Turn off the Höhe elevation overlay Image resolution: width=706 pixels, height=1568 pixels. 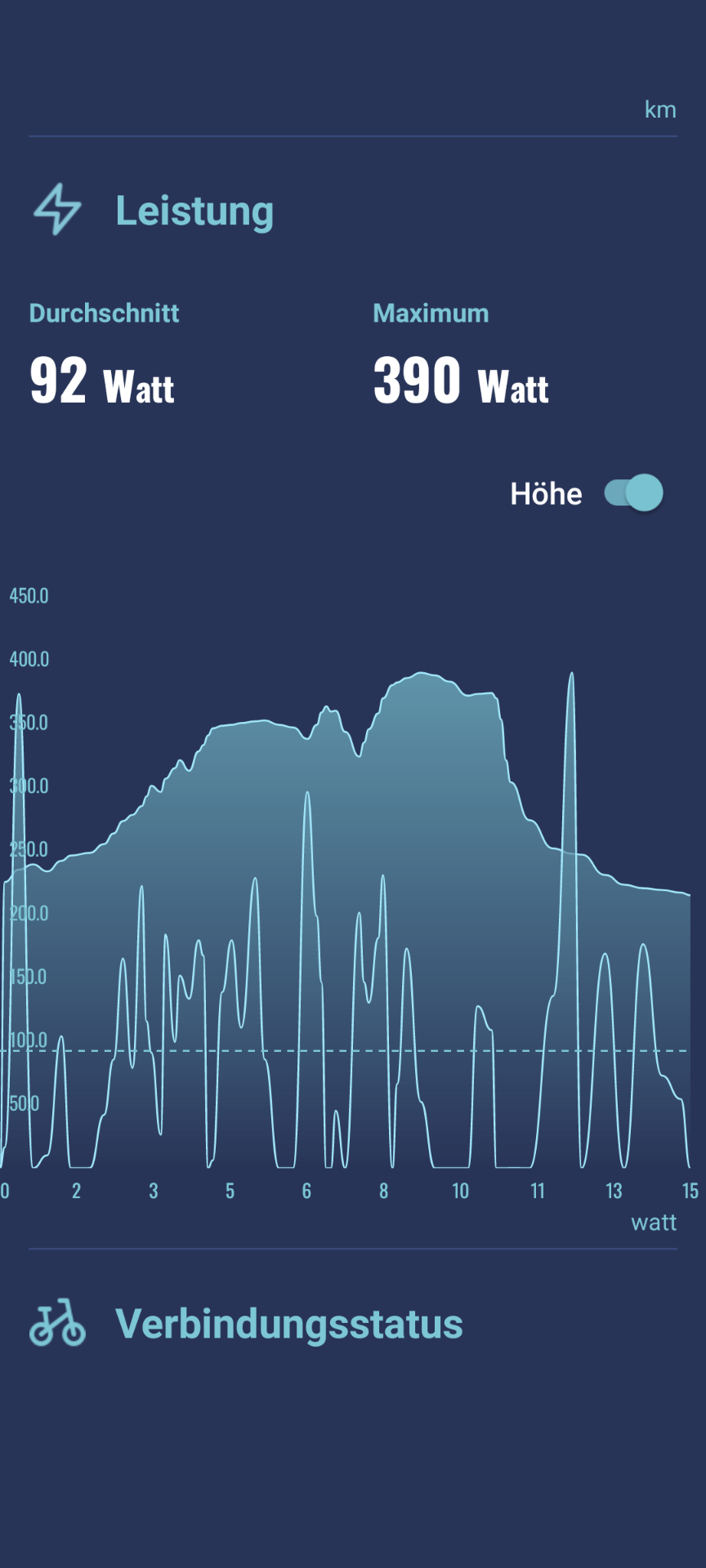pyautogui.click(x=633, y=493)
